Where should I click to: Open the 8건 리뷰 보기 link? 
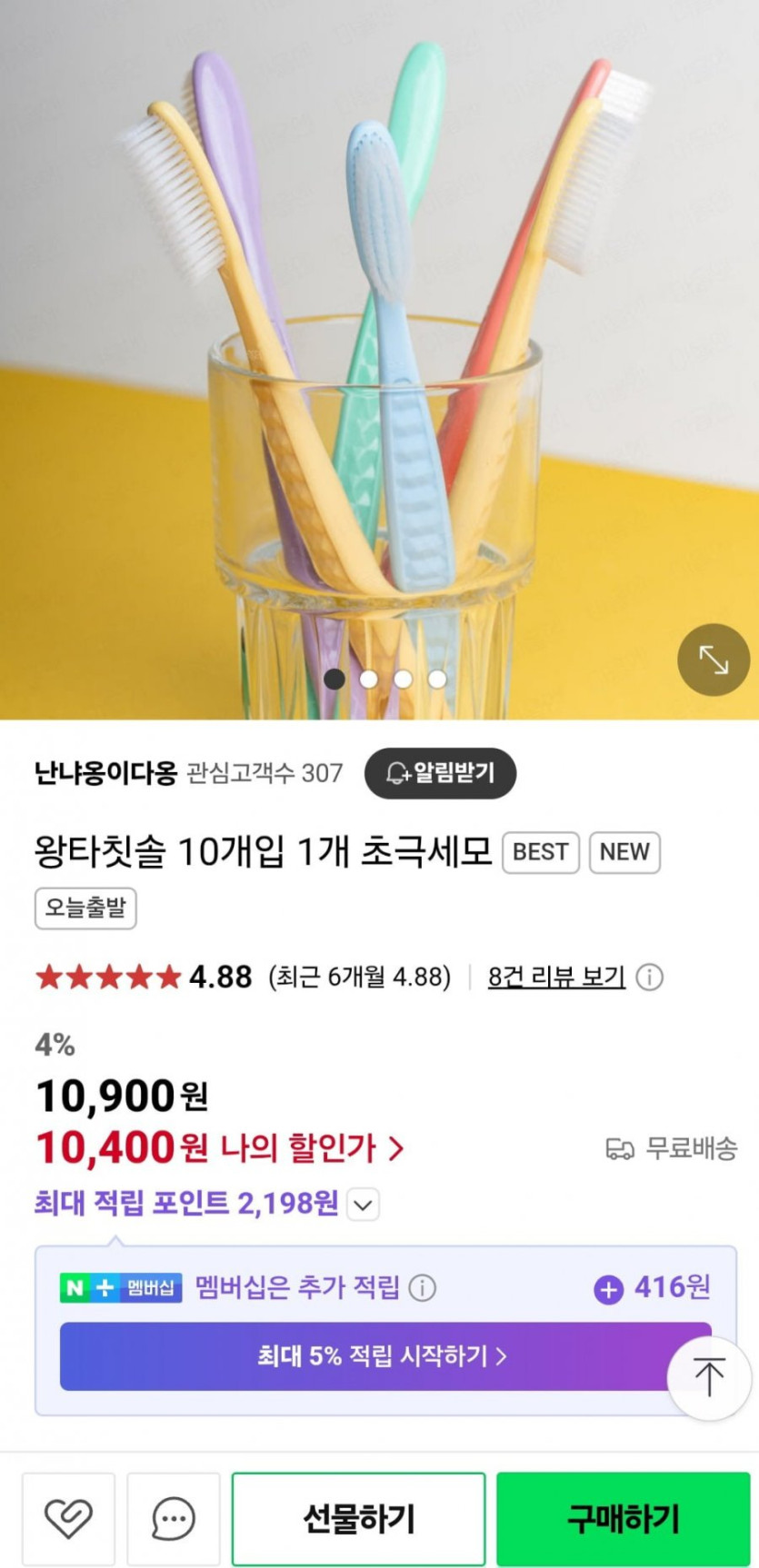(556, 978)
